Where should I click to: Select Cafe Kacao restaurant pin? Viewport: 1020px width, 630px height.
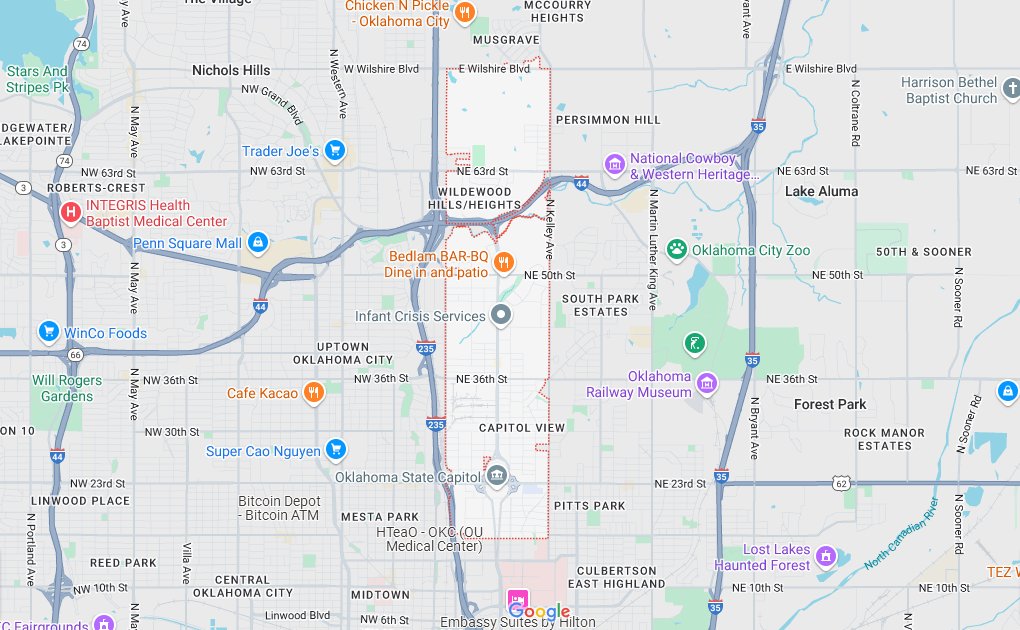[x=314, y=393]
